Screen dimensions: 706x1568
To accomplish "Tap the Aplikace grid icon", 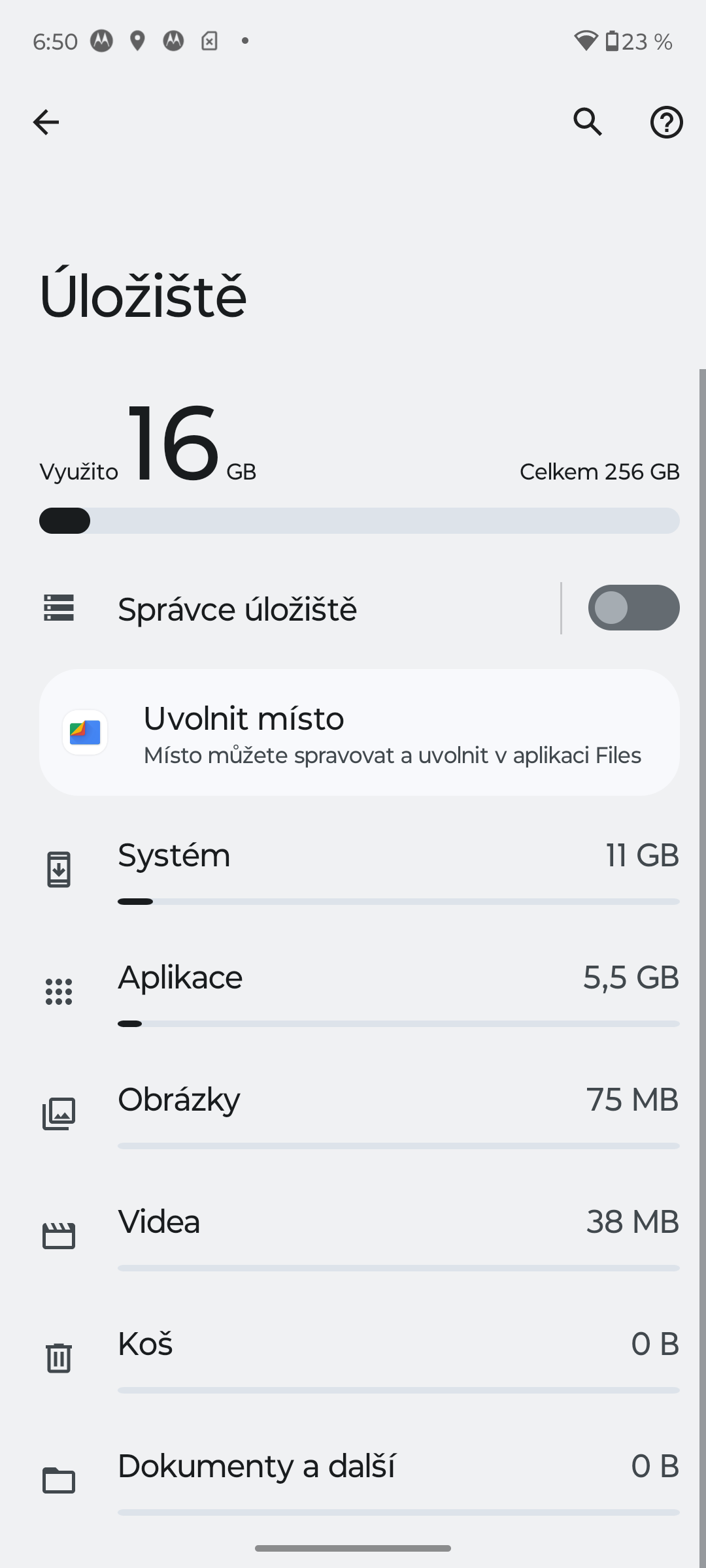I will click(59, 990).
